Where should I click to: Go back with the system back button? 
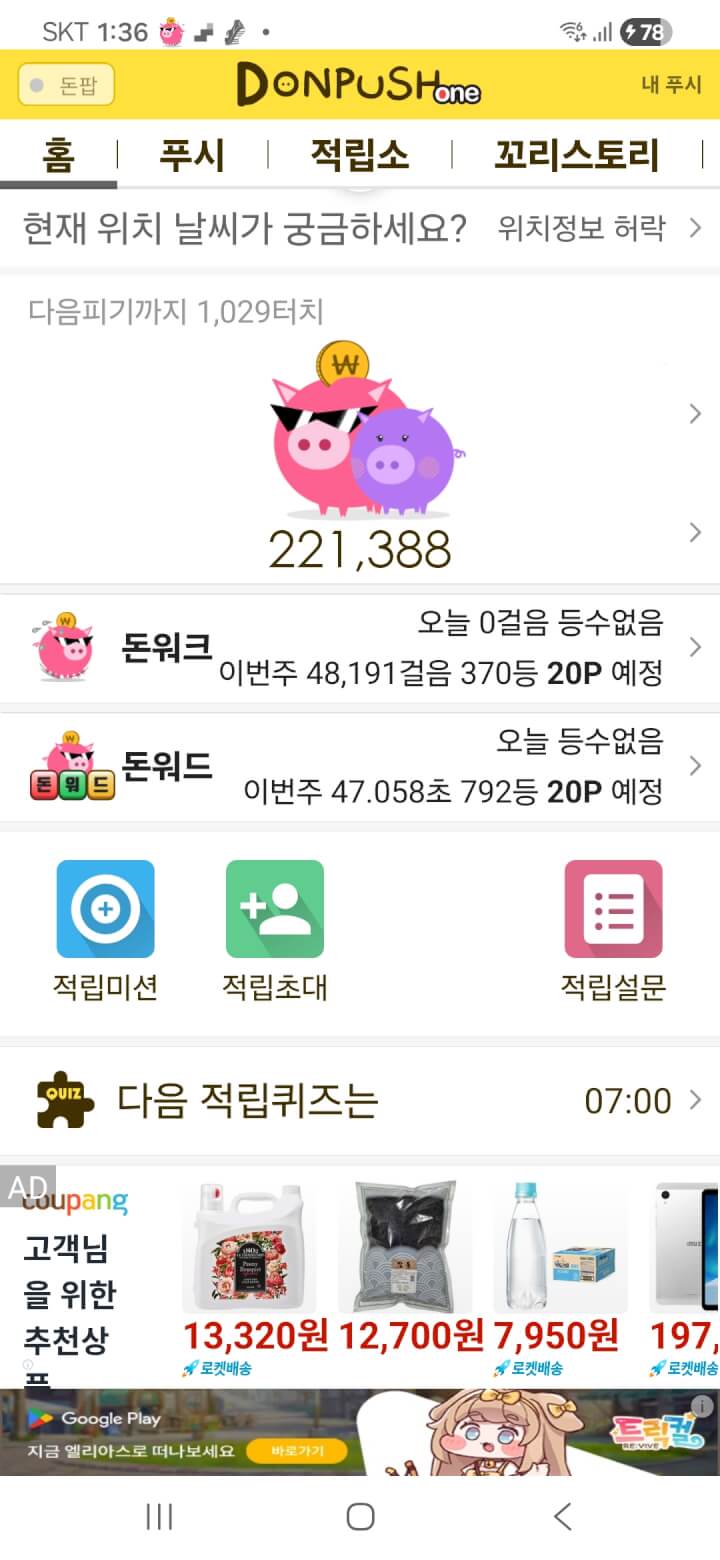[563, 1516]
